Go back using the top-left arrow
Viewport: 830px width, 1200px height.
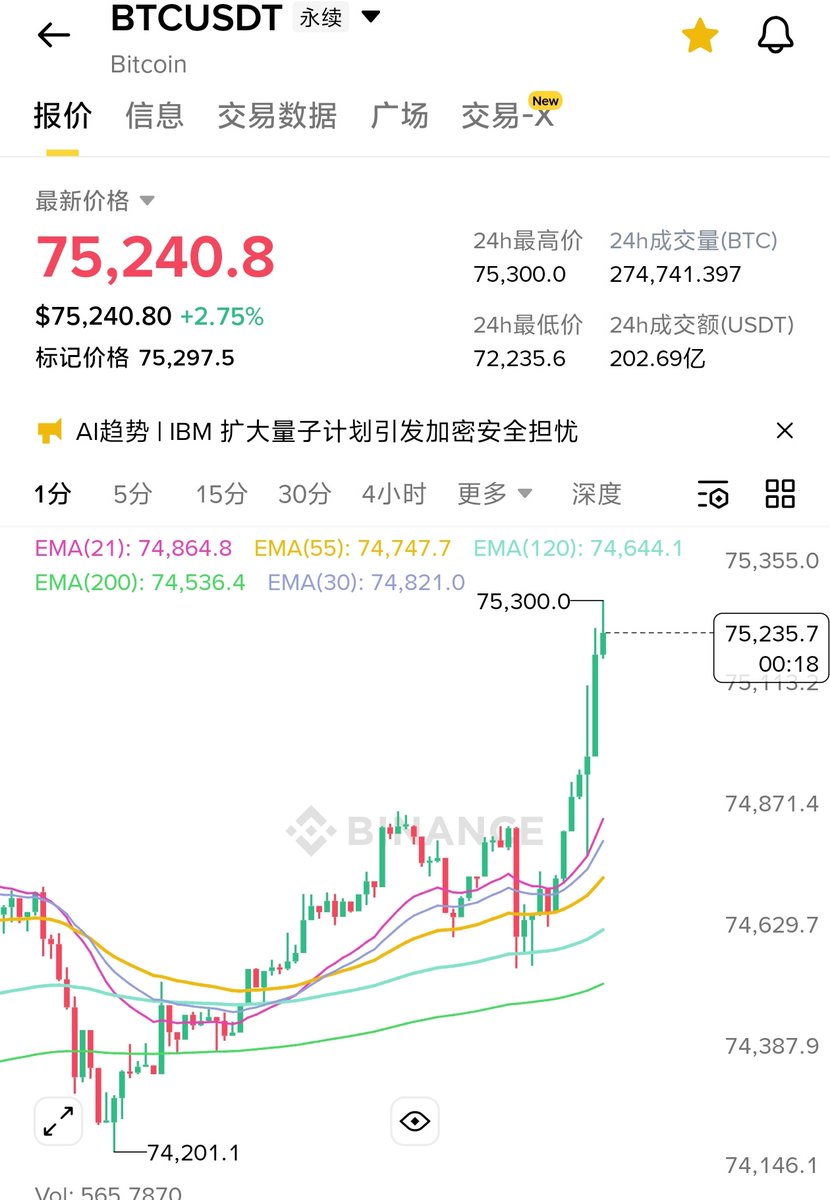[x=53, y=35]
